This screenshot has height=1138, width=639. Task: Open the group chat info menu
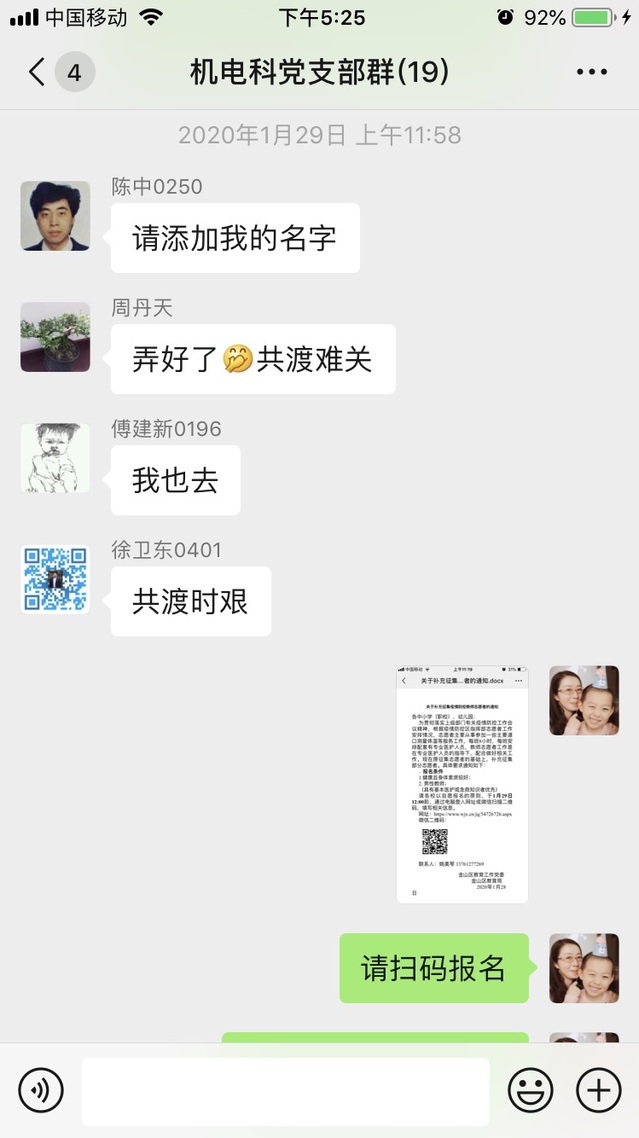pos(591,72)
